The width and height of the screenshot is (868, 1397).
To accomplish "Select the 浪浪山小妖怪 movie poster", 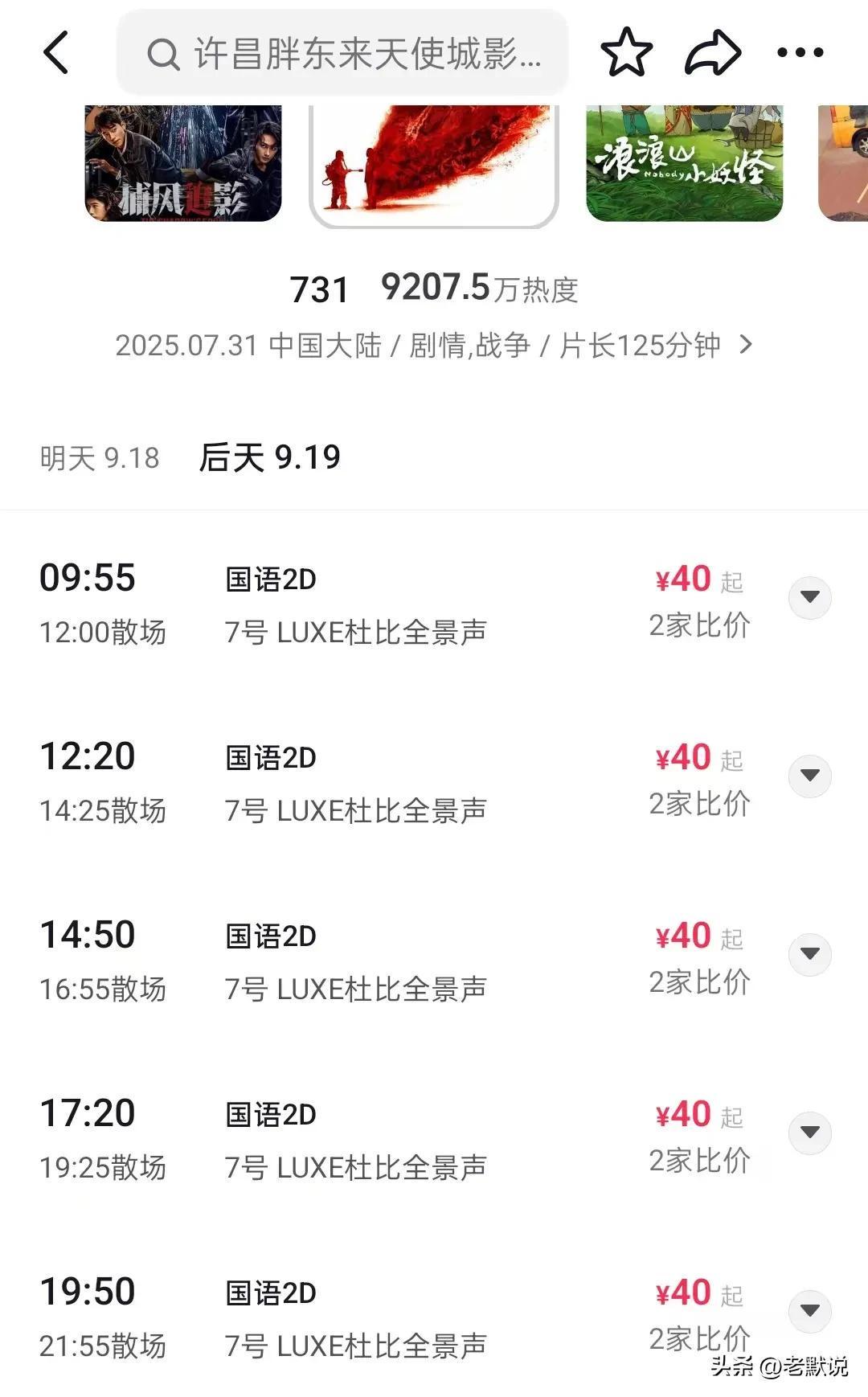I will point(685,163).
